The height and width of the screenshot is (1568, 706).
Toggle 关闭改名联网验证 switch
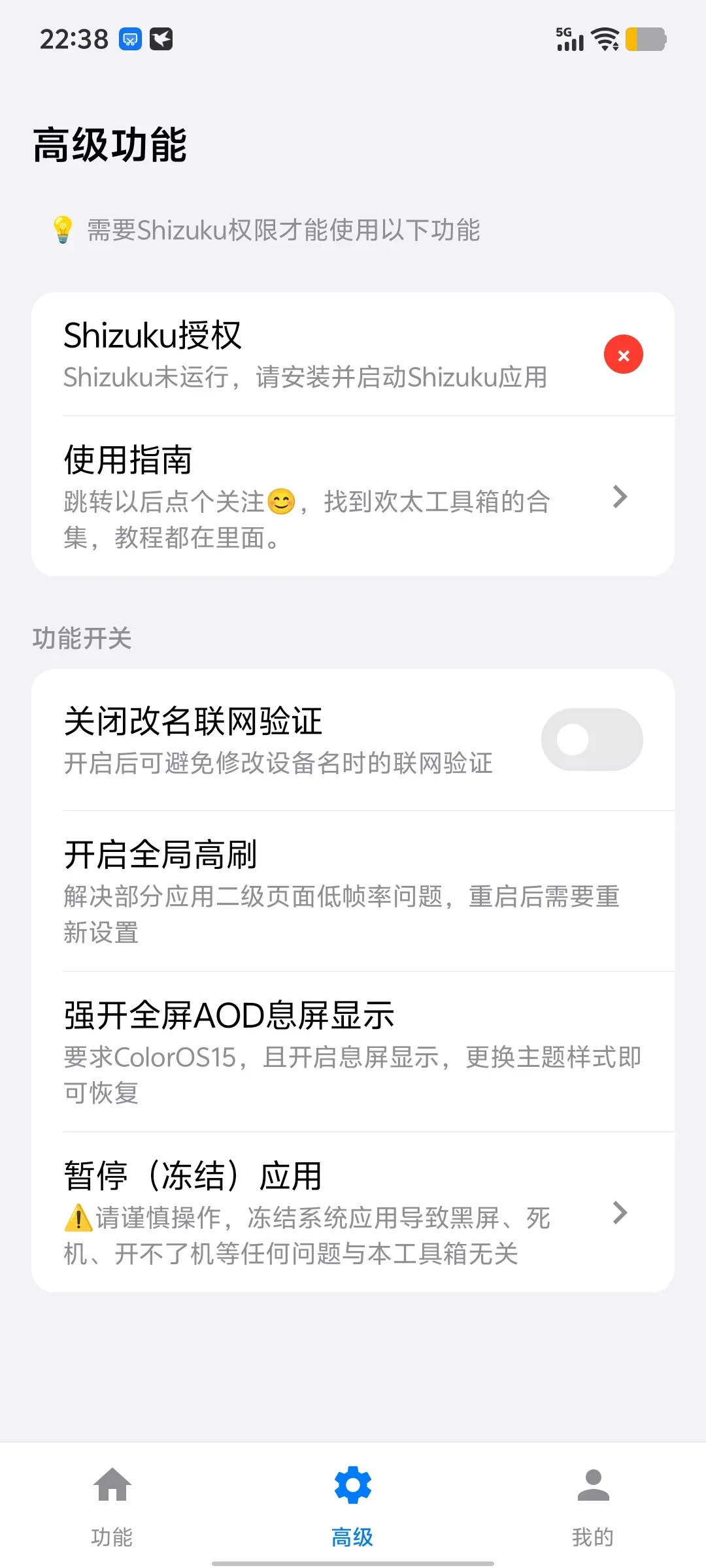tap(592, 740)
